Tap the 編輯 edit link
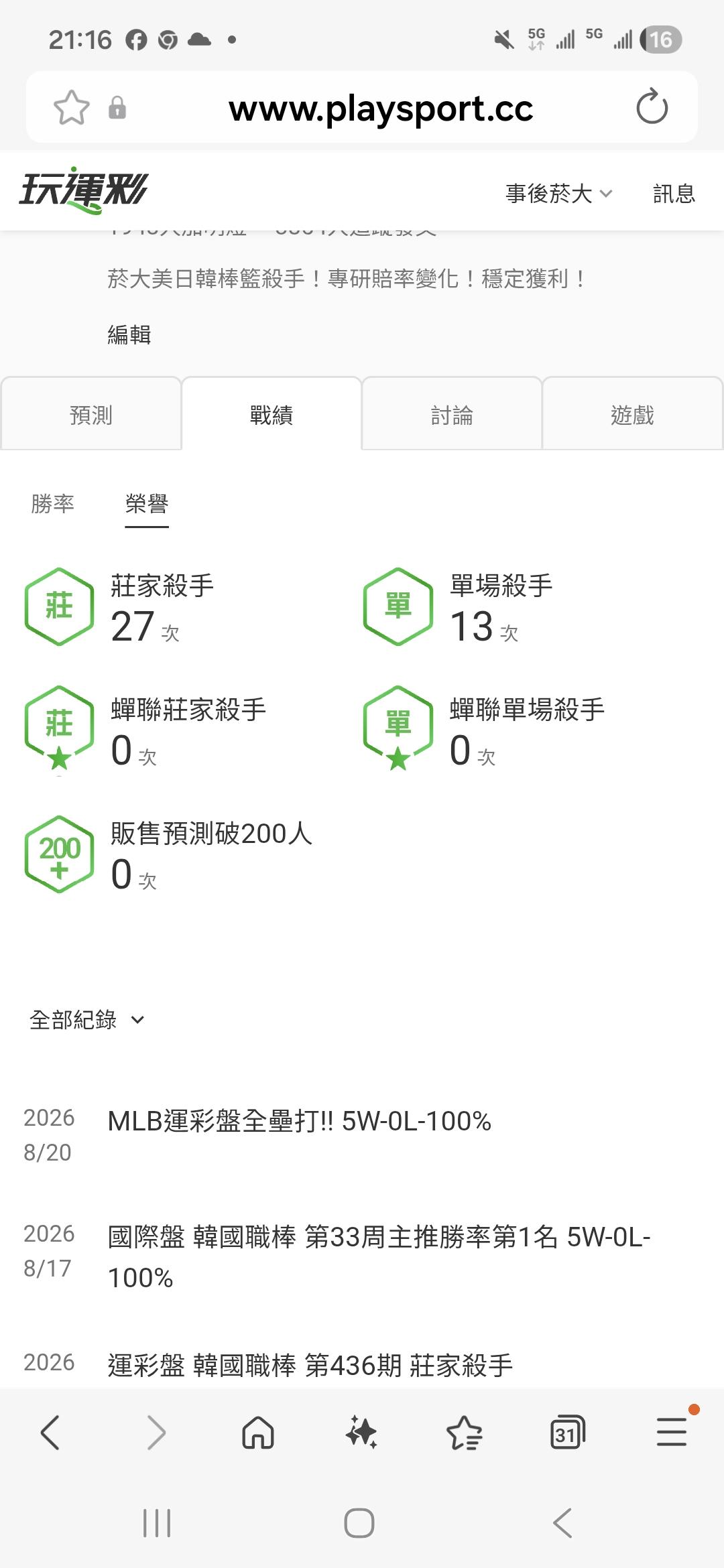Screen dimensions: 724x1568 [129, 334]
